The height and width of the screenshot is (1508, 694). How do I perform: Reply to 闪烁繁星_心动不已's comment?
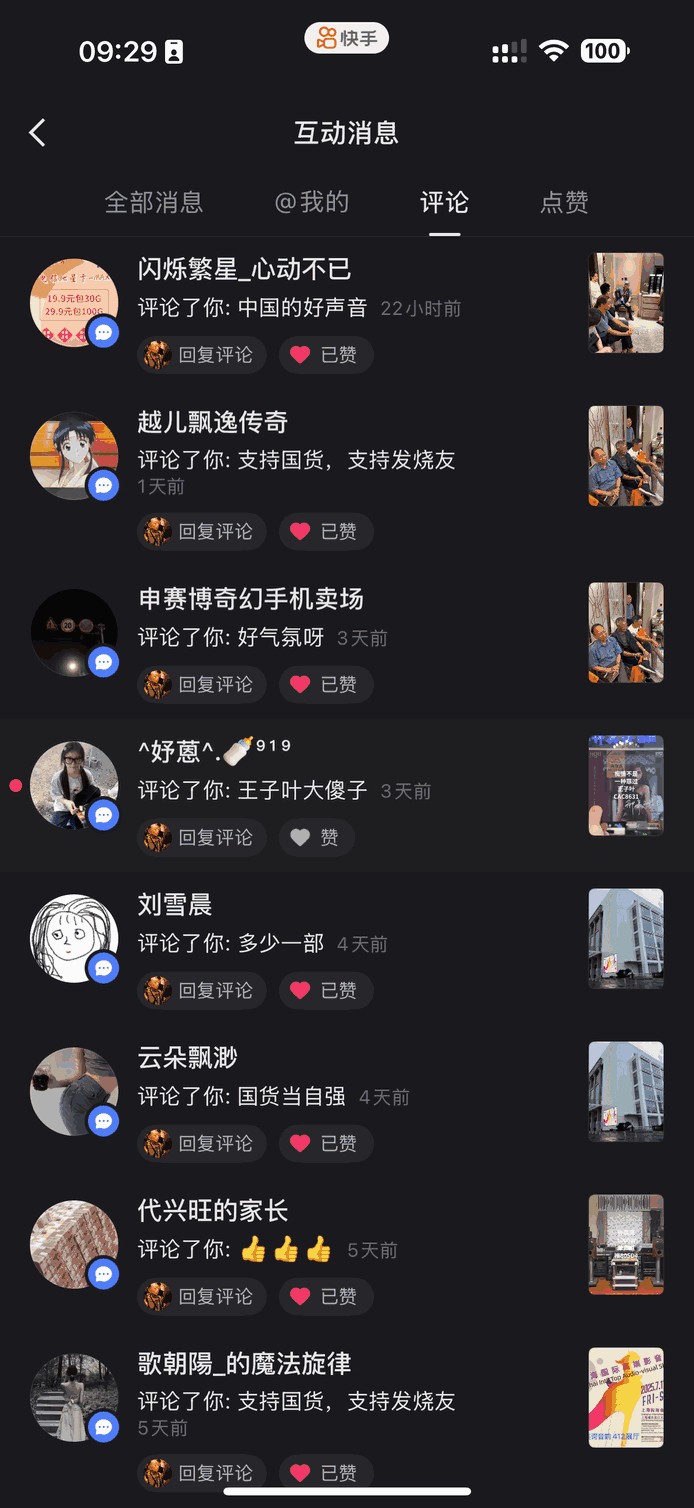point(202,355)
